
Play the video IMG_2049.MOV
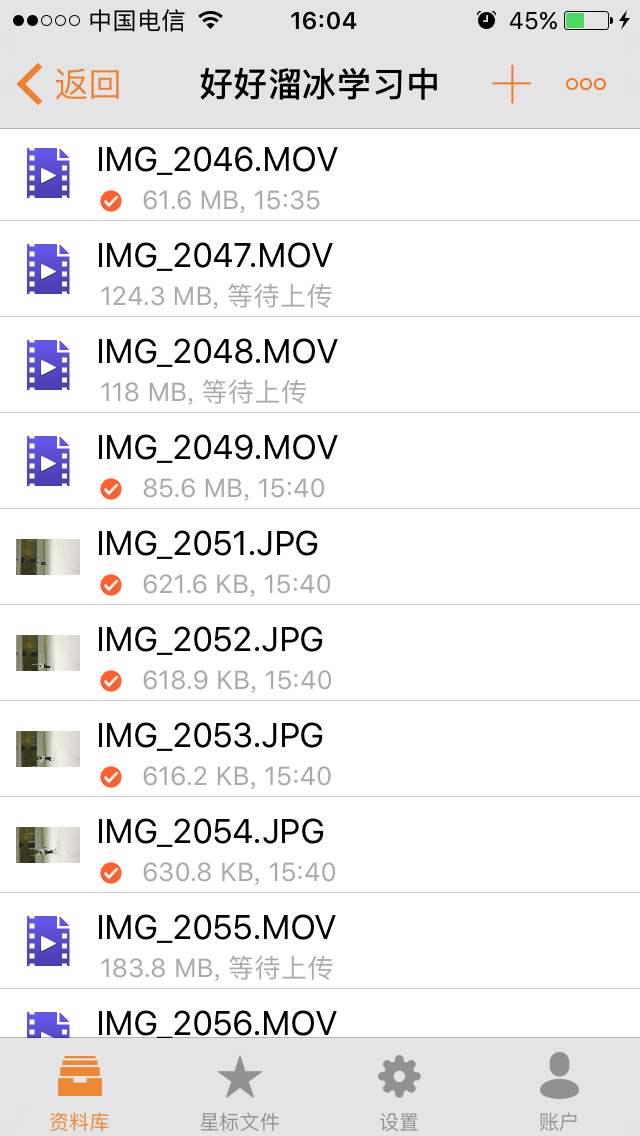320,461
